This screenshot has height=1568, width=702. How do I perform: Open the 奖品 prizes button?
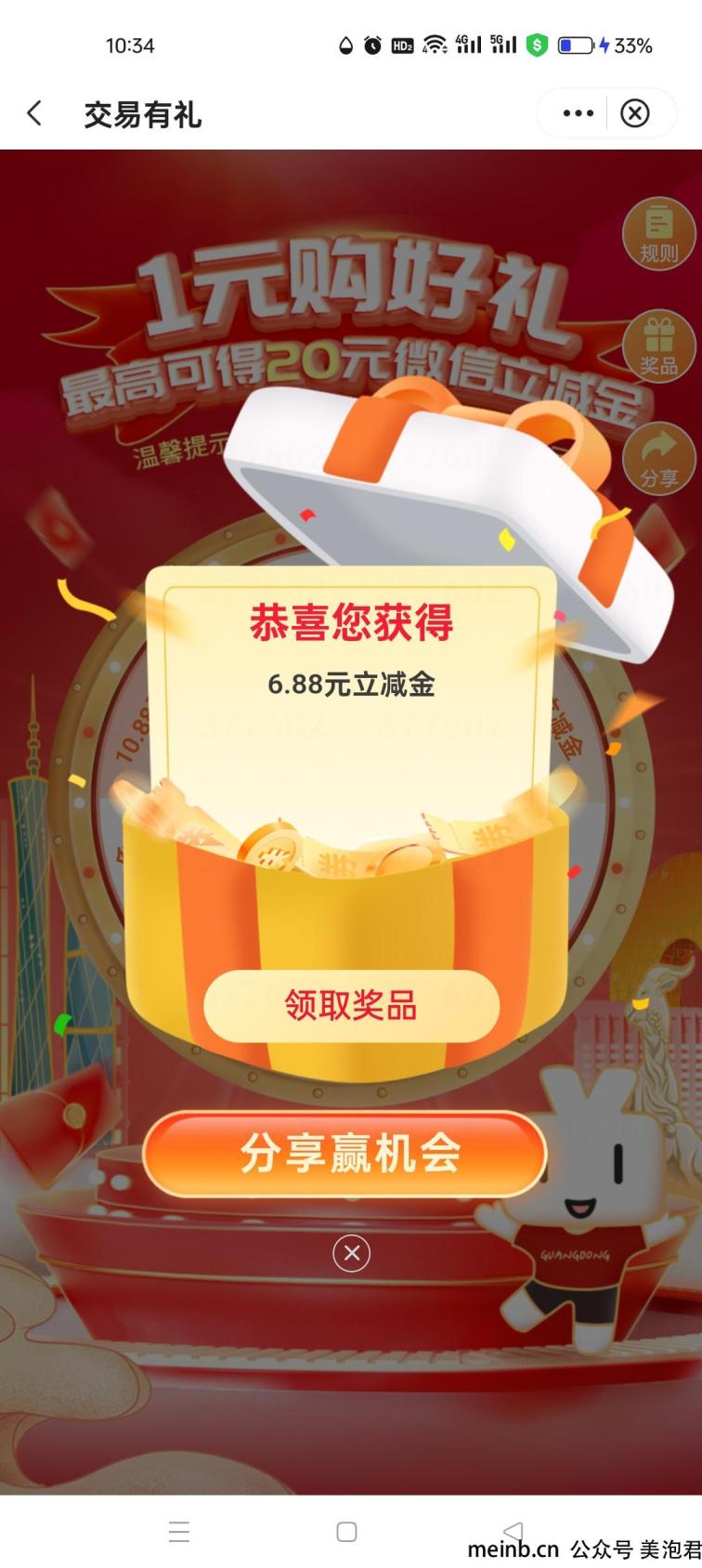pyautogui.click(x=658, y=346)
